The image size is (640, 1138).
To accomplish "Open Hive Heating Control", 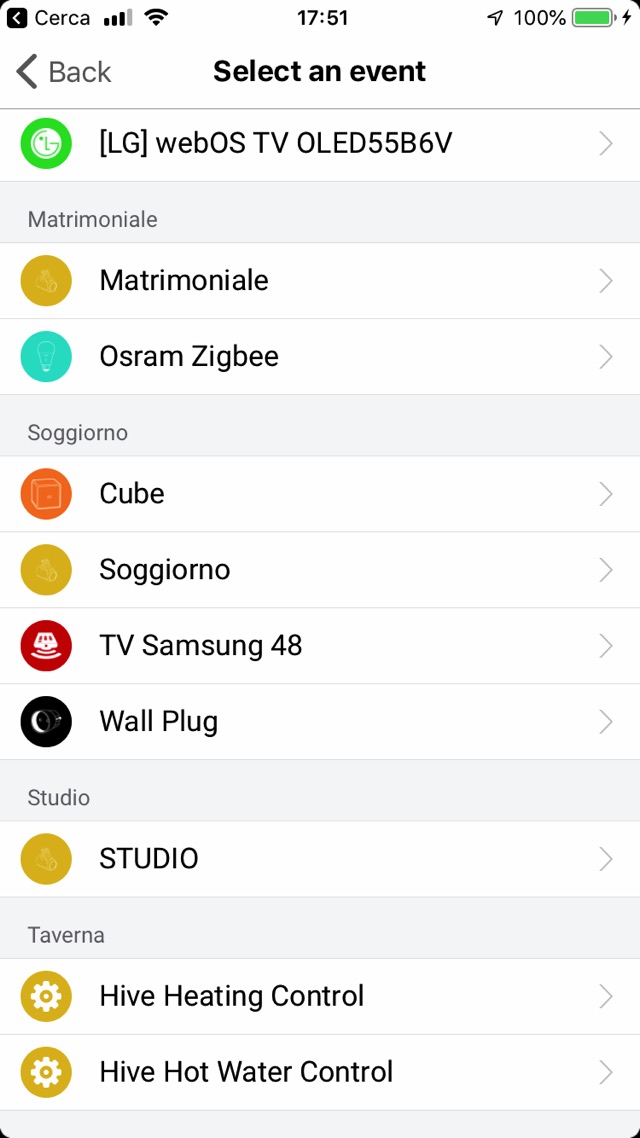I will [x=320, y=996].
